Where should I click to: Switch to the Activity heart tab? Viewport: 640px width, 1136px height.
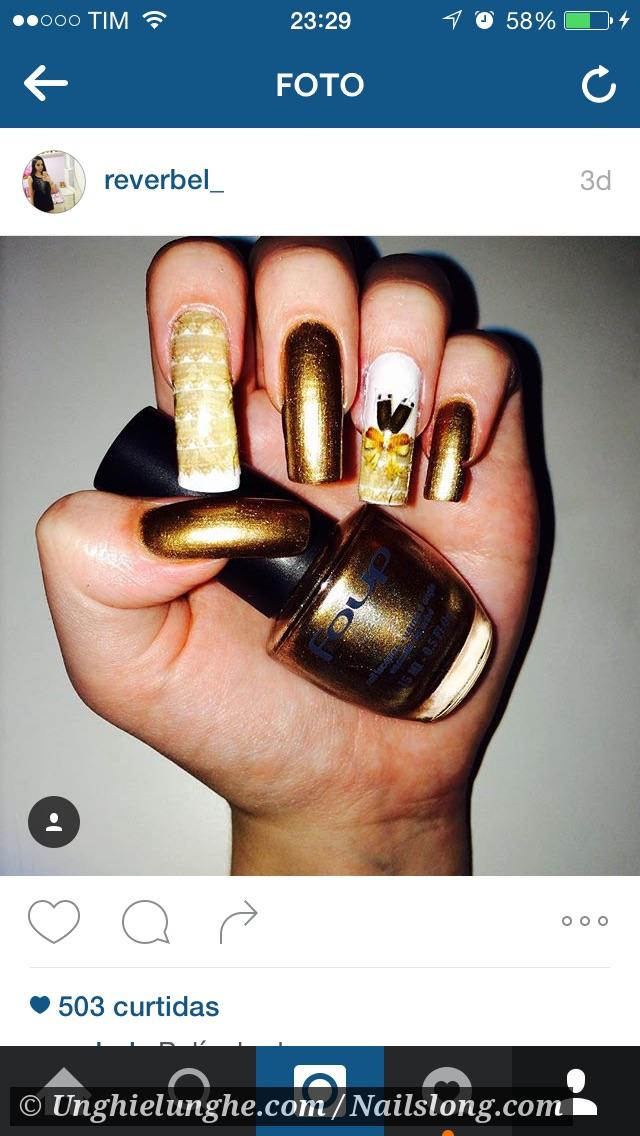click(448, 1090)
